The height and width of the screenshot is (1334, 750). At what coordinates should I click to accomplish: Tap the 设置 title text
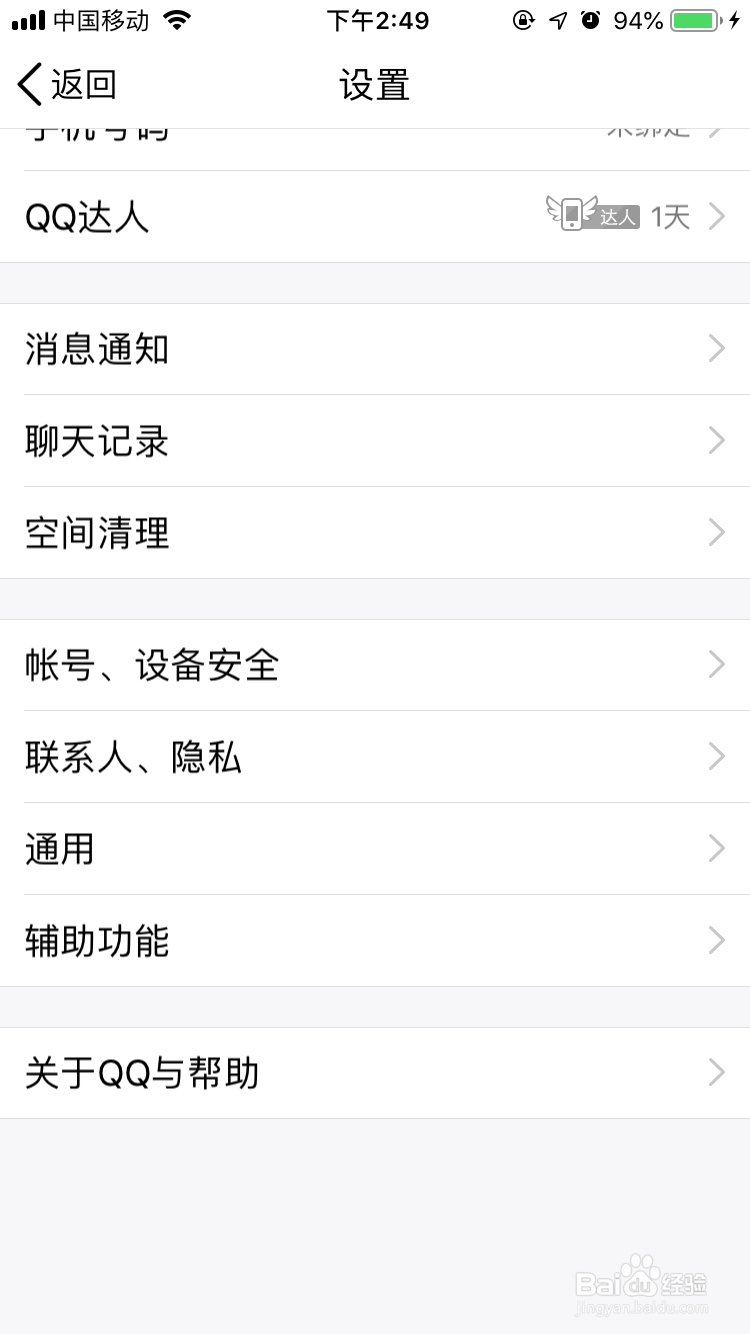[375, 86]
